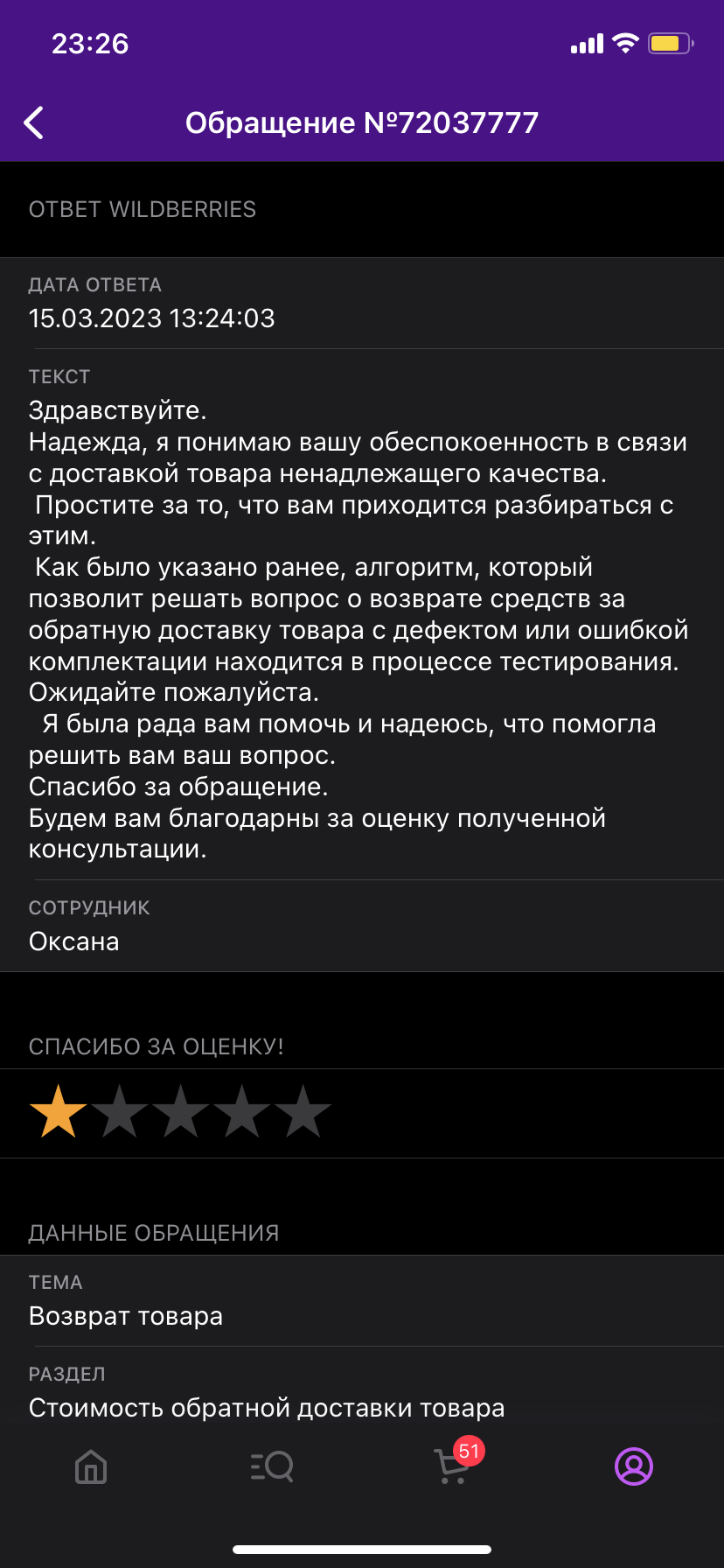Rate the answer five stars
724x1568 pixels.
pyautogui.click(x=303, y=1112)
